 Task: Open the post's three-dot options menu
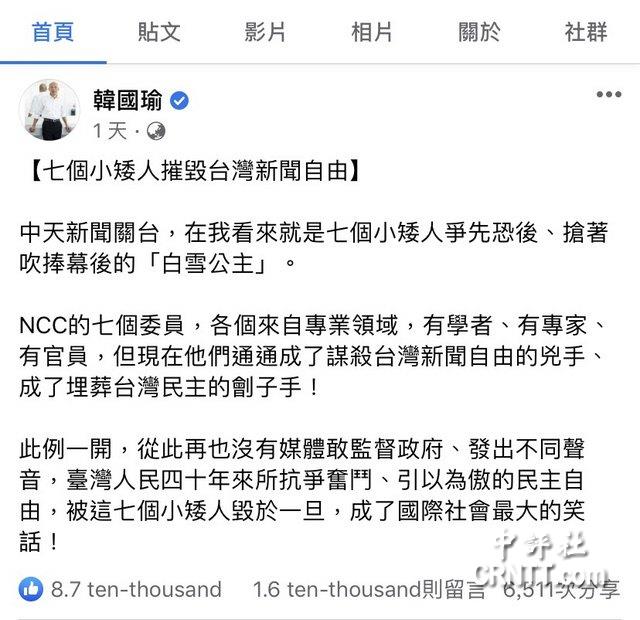[608, 95]
